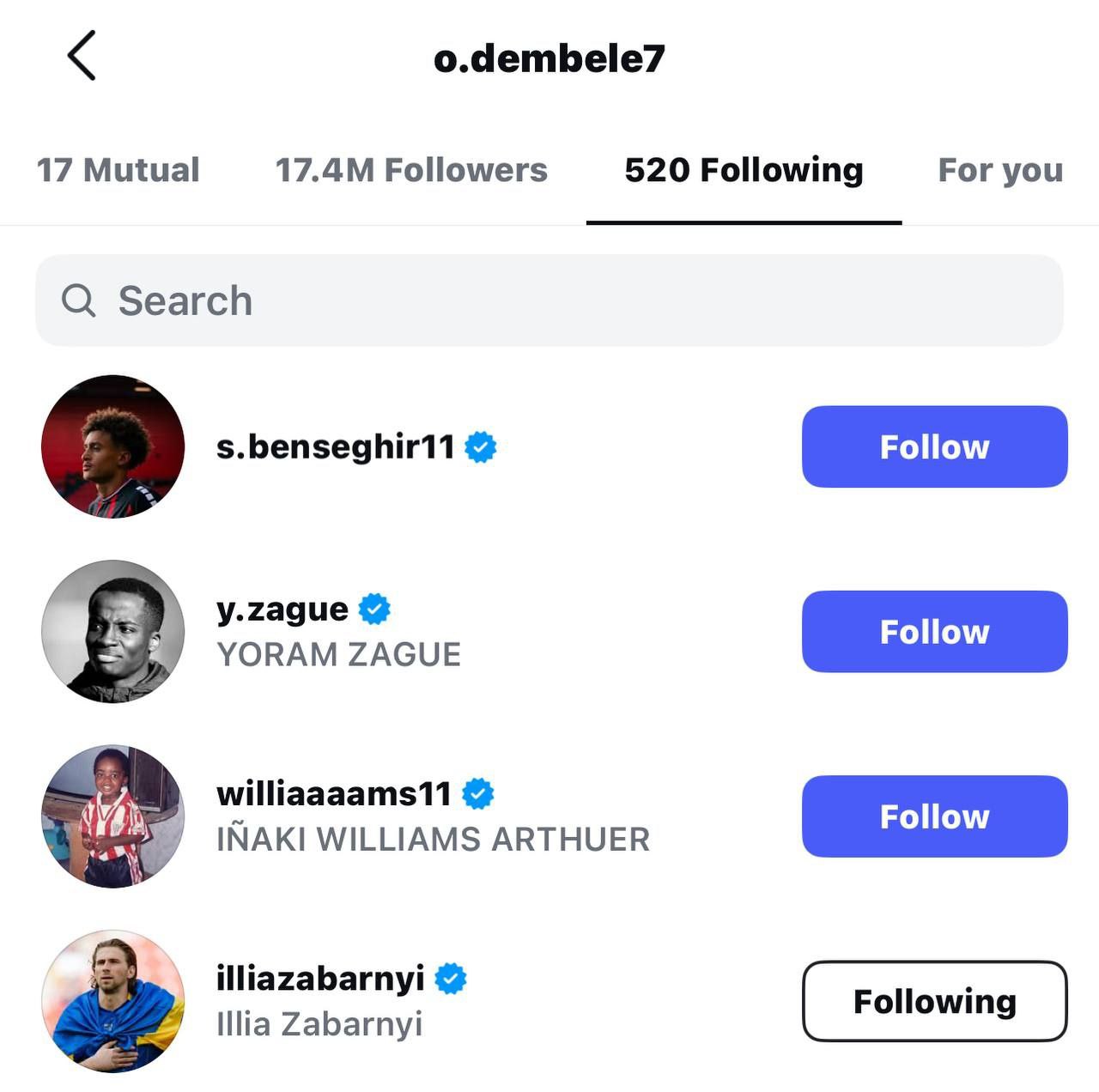Open Illia Zabarnyi's profile
1099x1092 pixels.
319,1001
